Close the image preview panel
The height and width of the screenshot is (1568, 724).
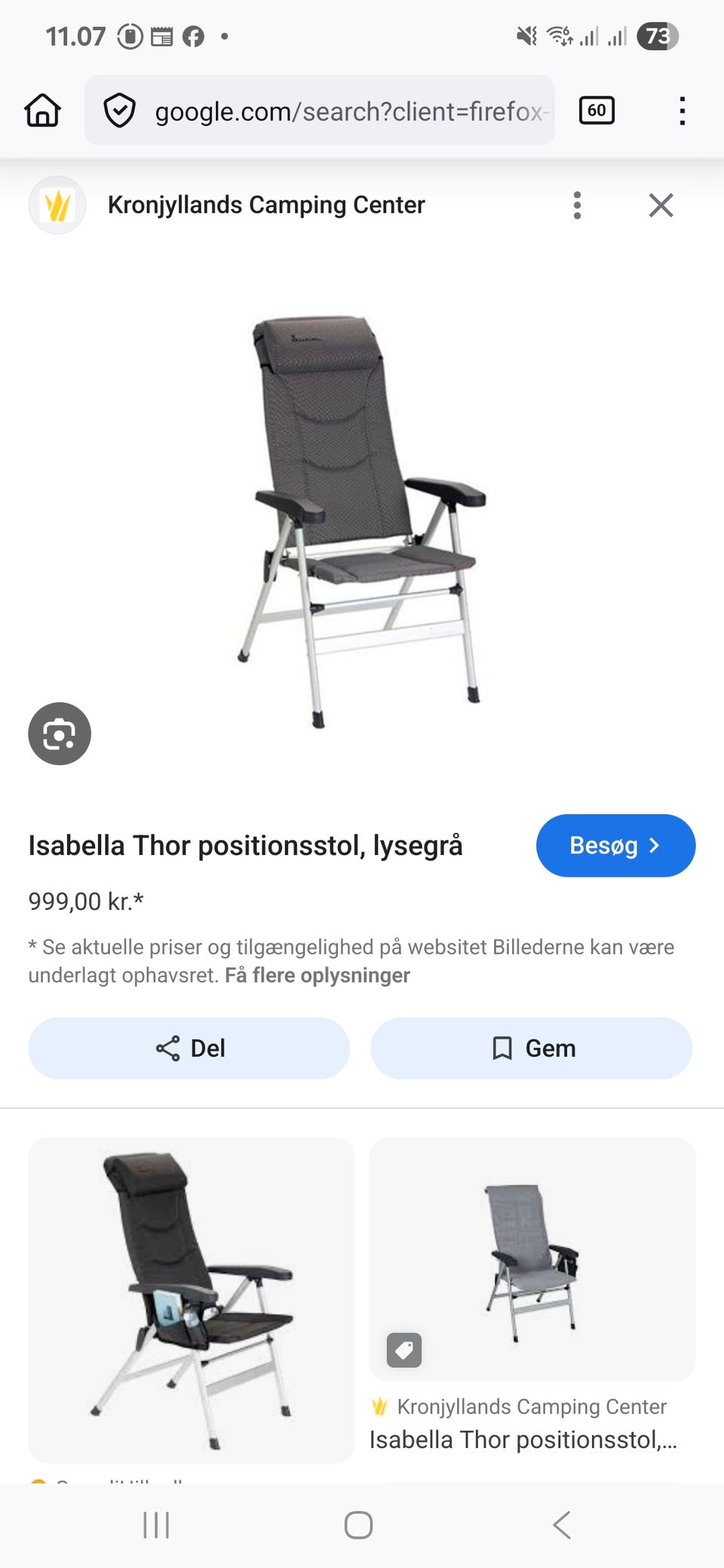(x=661, y=205)
